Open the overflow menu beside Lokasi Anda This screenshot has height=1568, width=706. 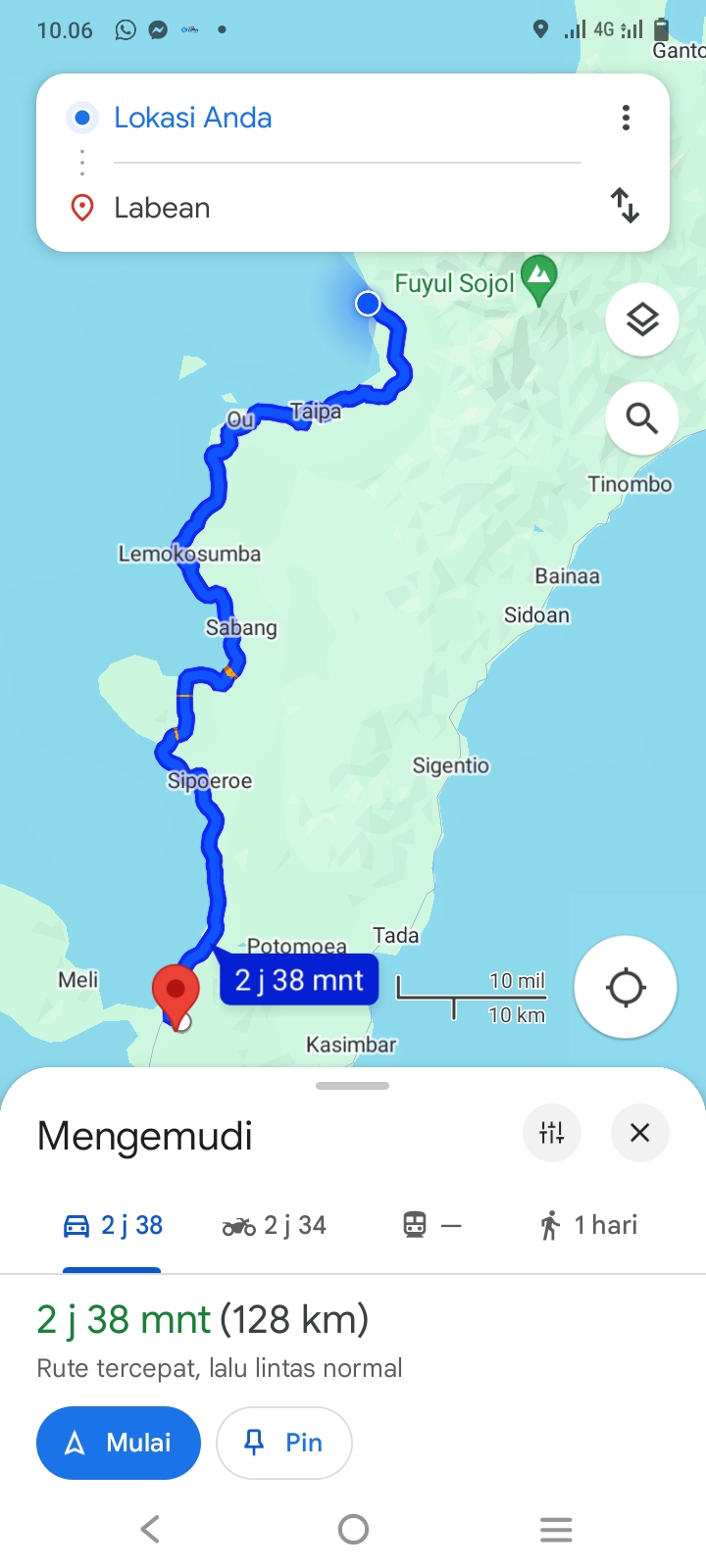pyautogui.click(x=626, y=118)
